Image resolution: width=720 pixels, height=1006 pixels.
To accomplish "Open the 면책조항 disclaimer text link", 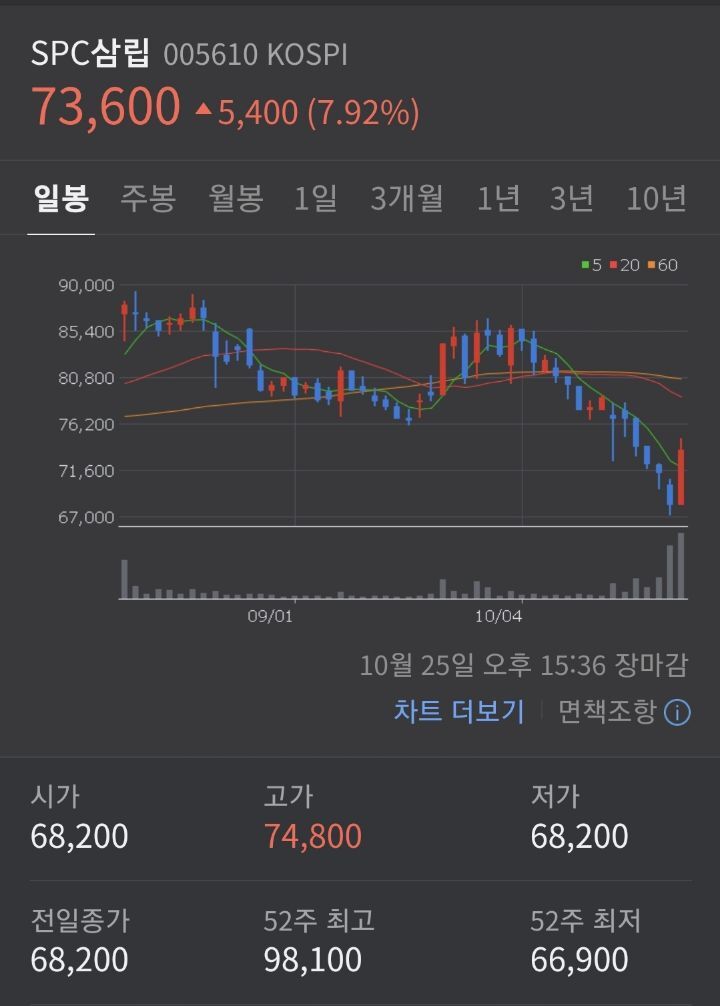I will pyautogui.click(x=610, y=712).
